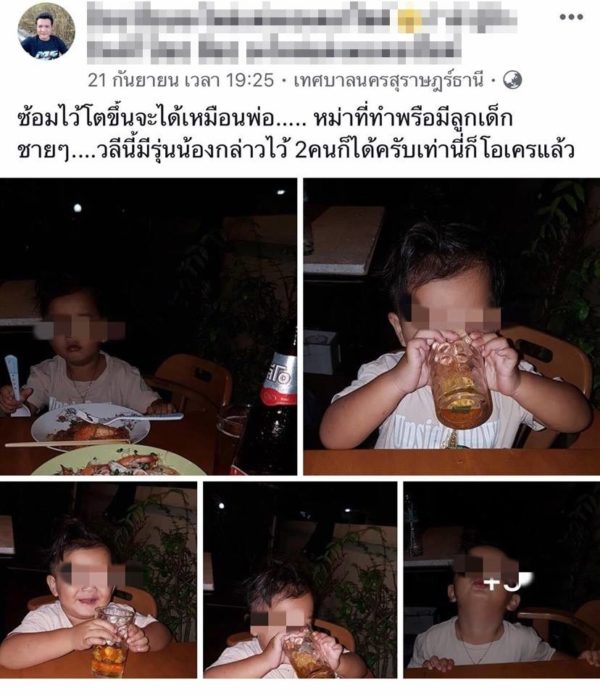
Task: Open large photo of child drinking from glass
Action: click(x=451, y=326)
